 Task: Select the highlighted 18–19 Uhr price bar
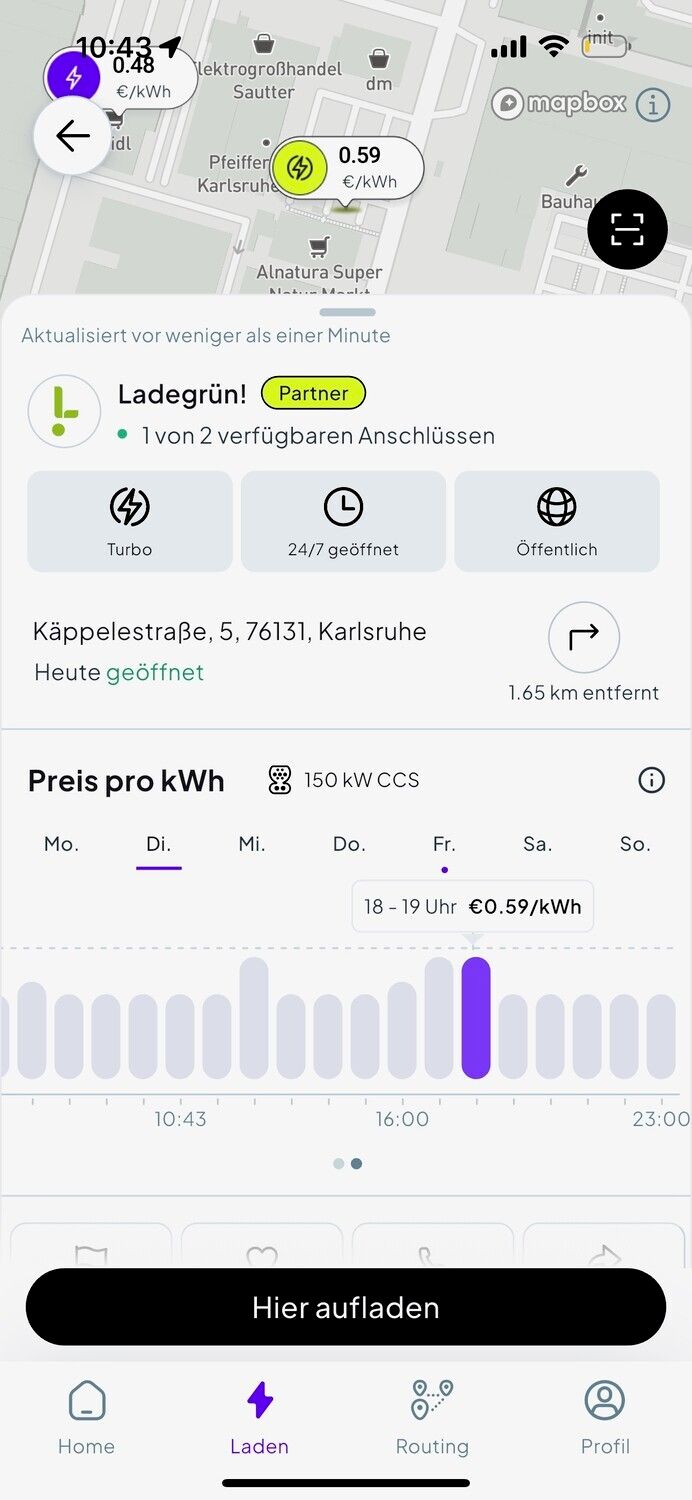click(x=476, y=1018)
